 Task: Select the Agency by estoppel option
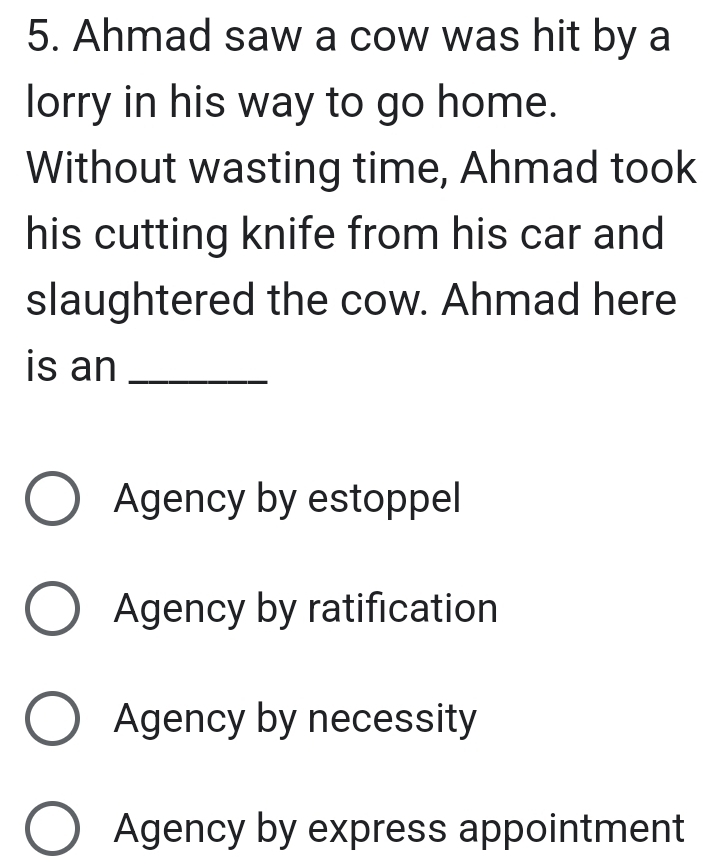(52, 498)
